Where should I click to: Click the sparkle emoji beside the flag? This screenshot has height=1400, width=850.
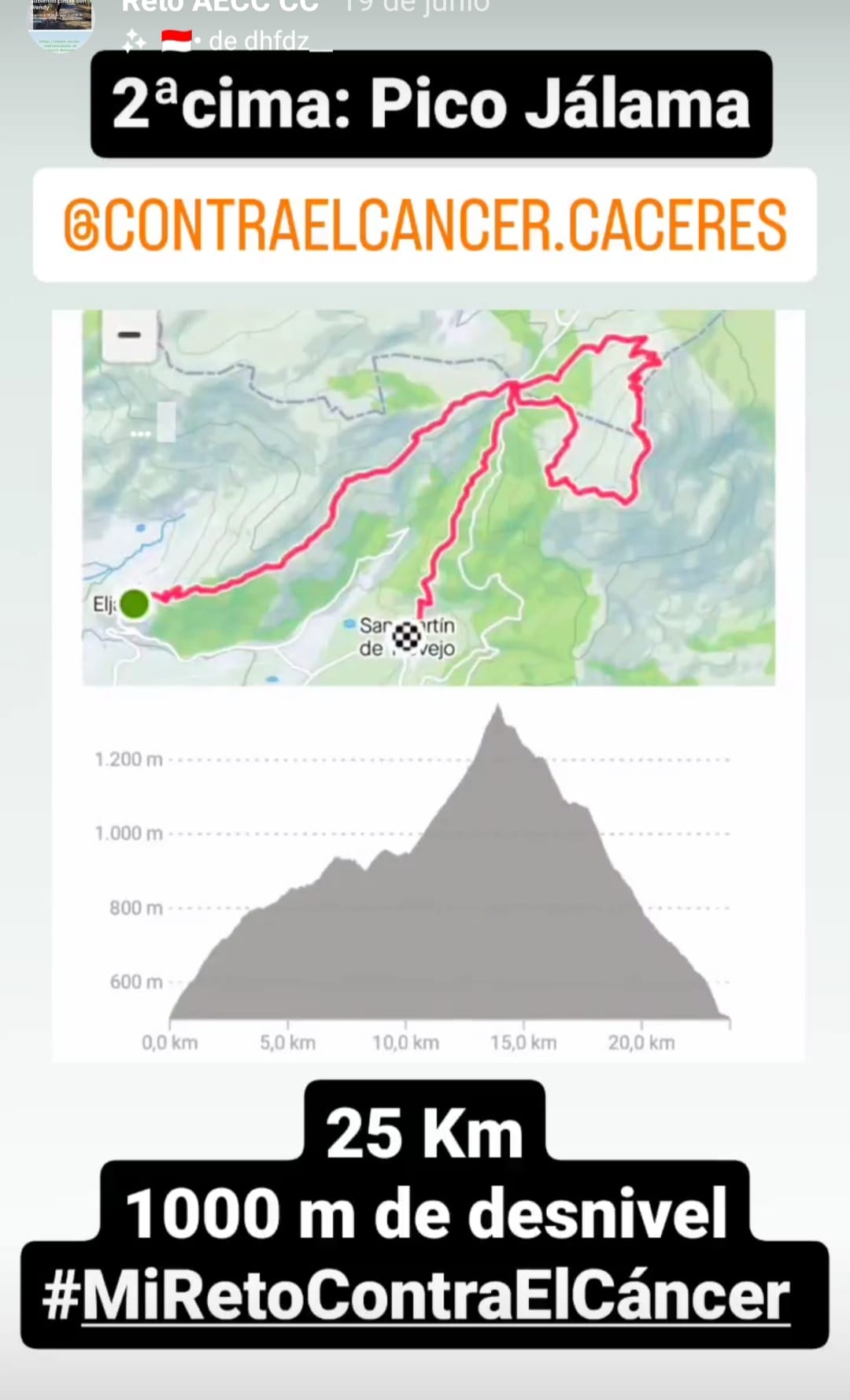coord(134,36)
